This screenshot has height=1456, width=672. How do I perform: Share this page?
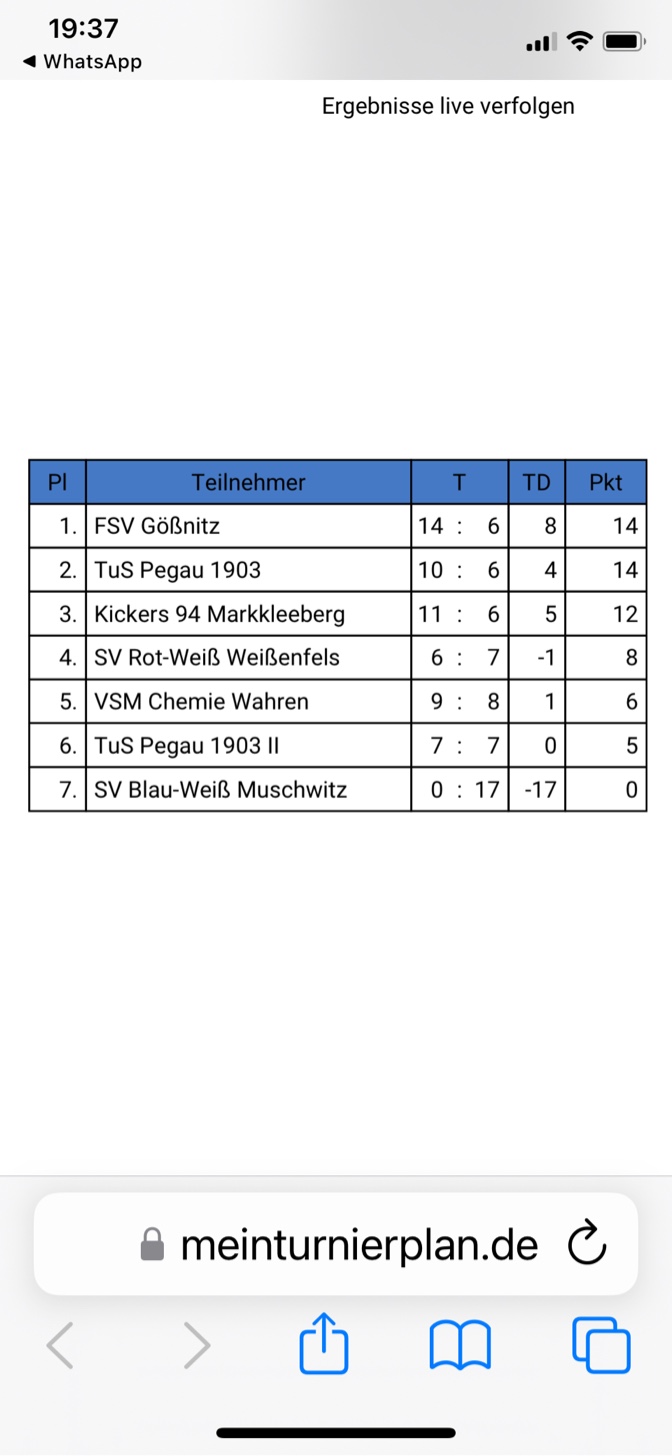point(324,1342)
